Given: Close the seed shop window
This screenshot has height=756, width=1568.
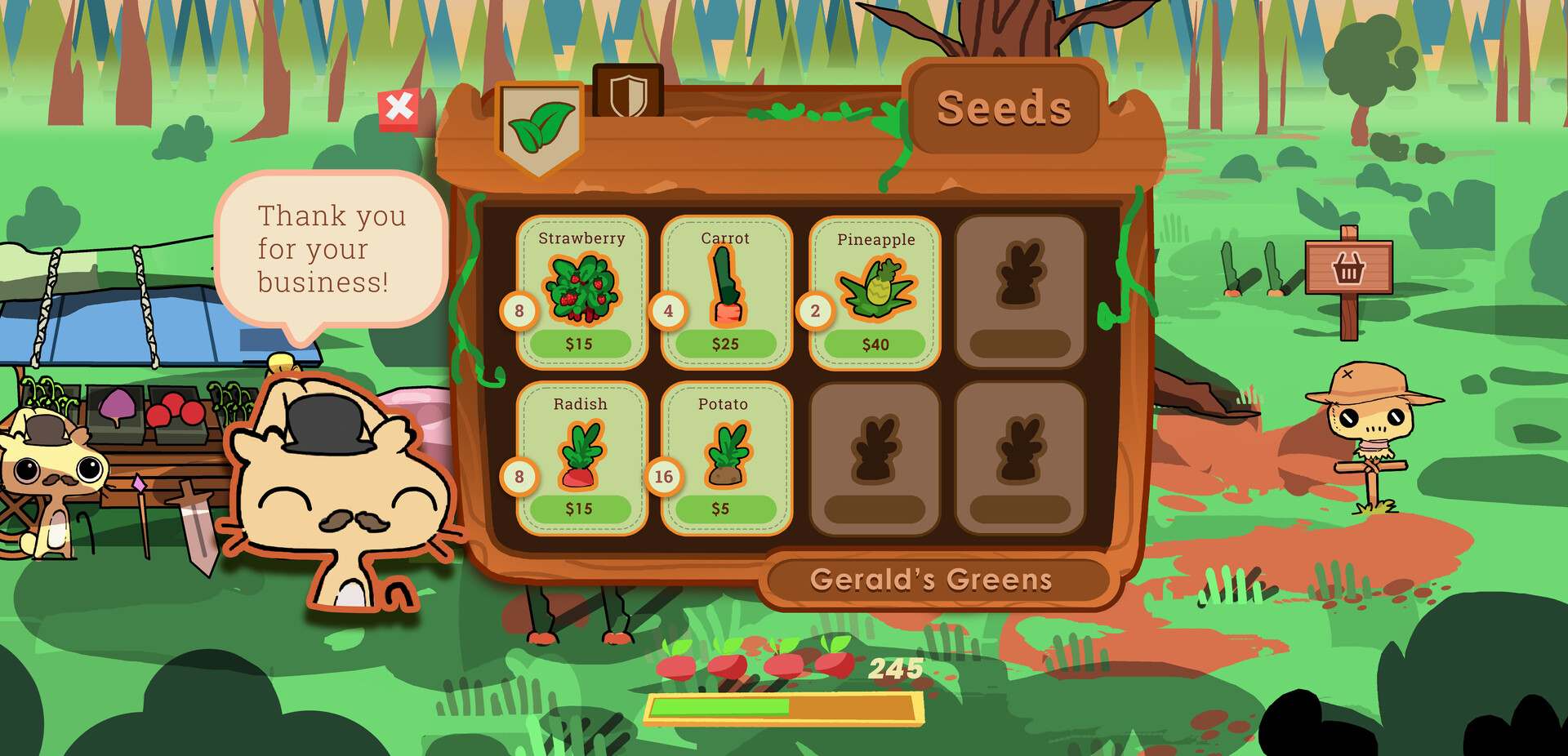Looking at the screenshot, I should (x=399, y=107).
